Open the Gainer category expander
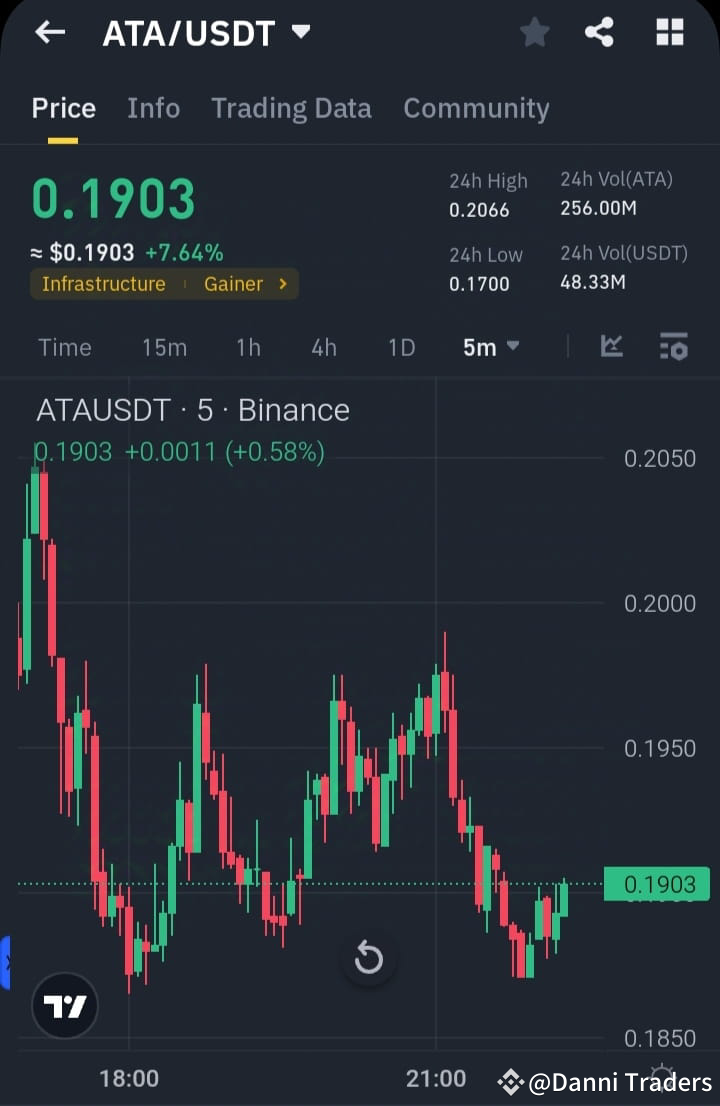 point(241,284)
